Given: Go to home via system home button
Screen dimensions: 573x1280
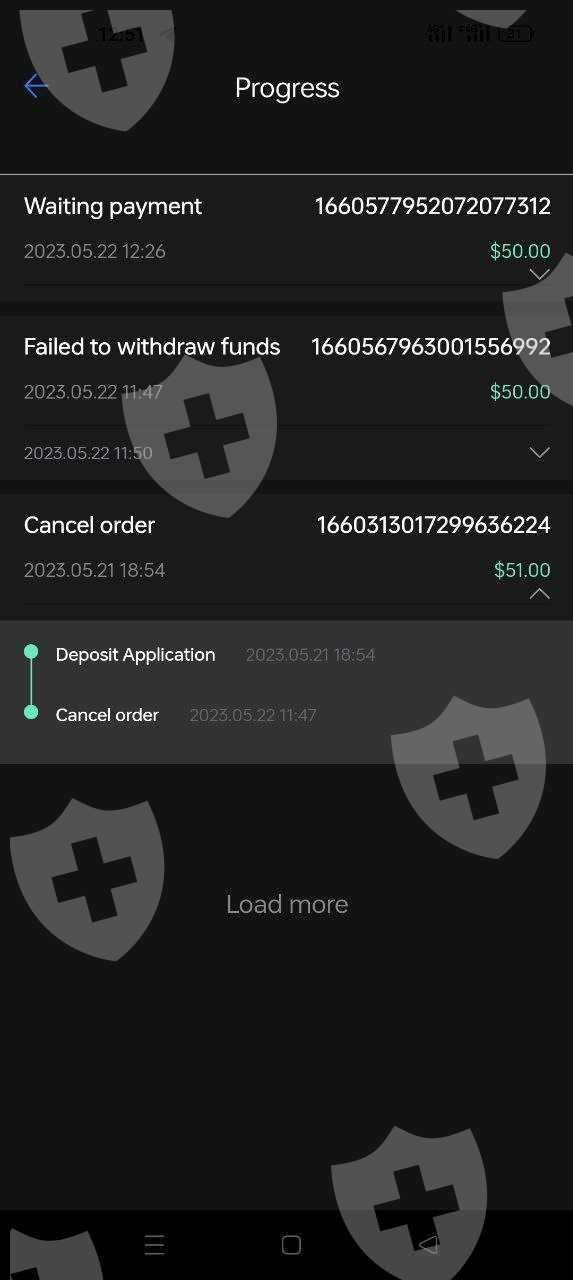Looking at the screenshot, I should click(291, 1244).
